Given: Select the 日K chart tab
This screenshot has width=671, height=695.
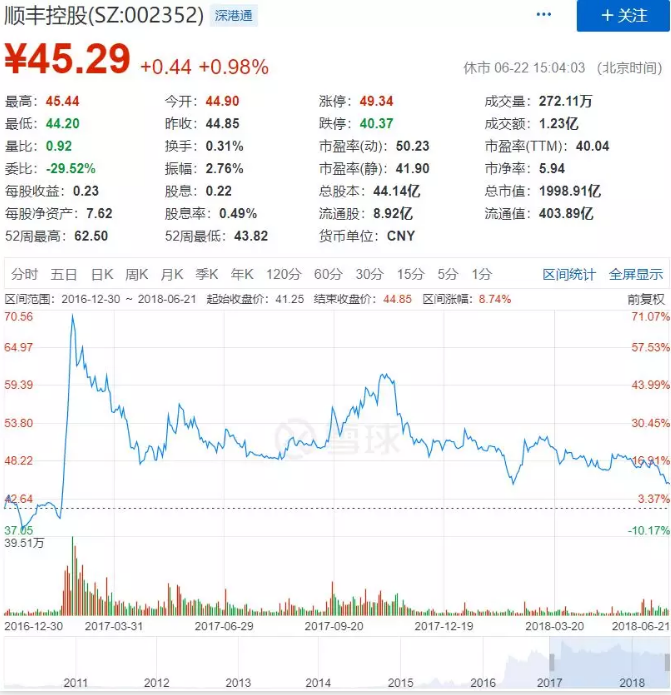Looking at the screenshot, I should click(x=102, y=274).
